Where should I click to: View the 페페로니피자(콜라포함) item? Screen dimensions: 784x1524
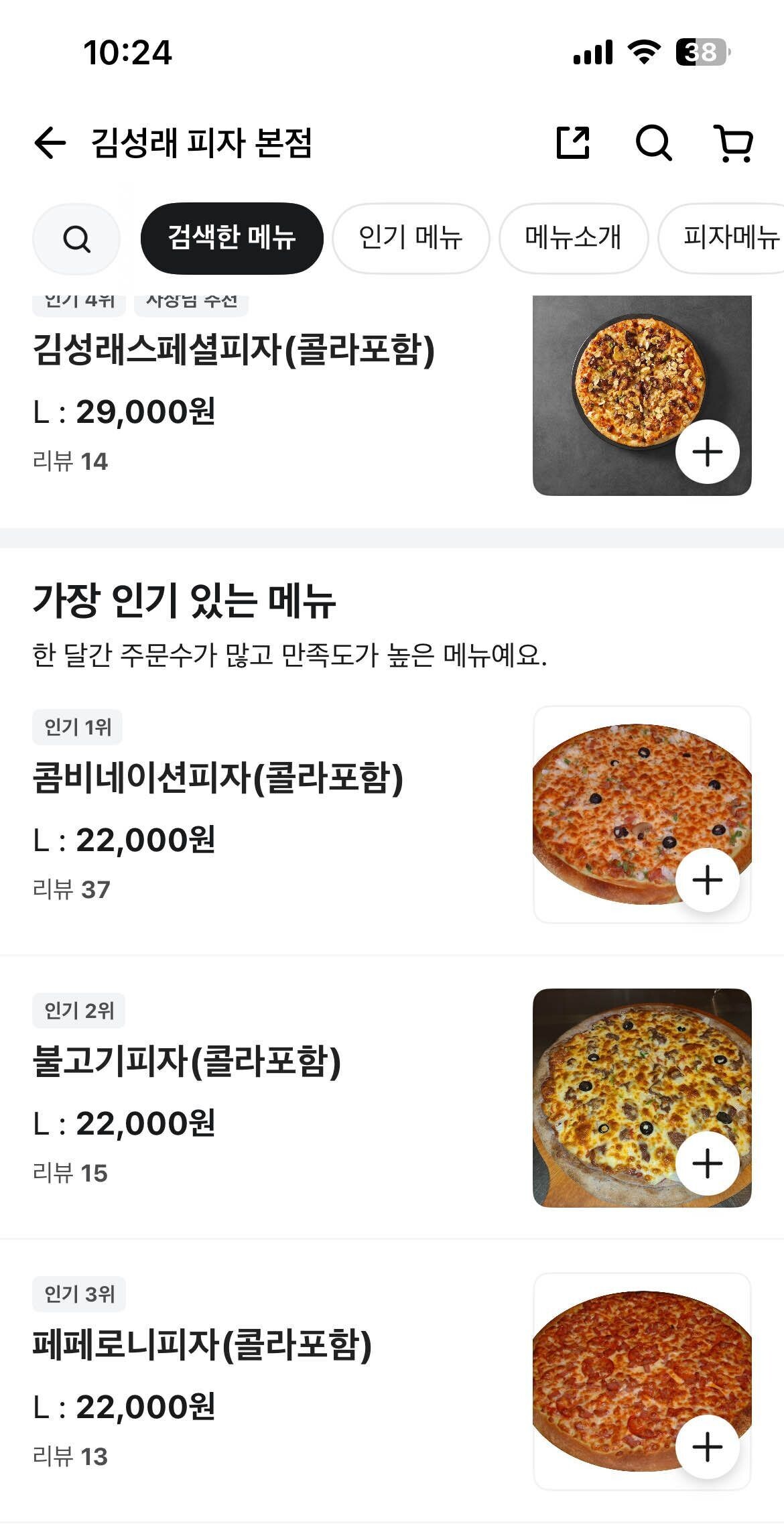[x=202, y=1345]
